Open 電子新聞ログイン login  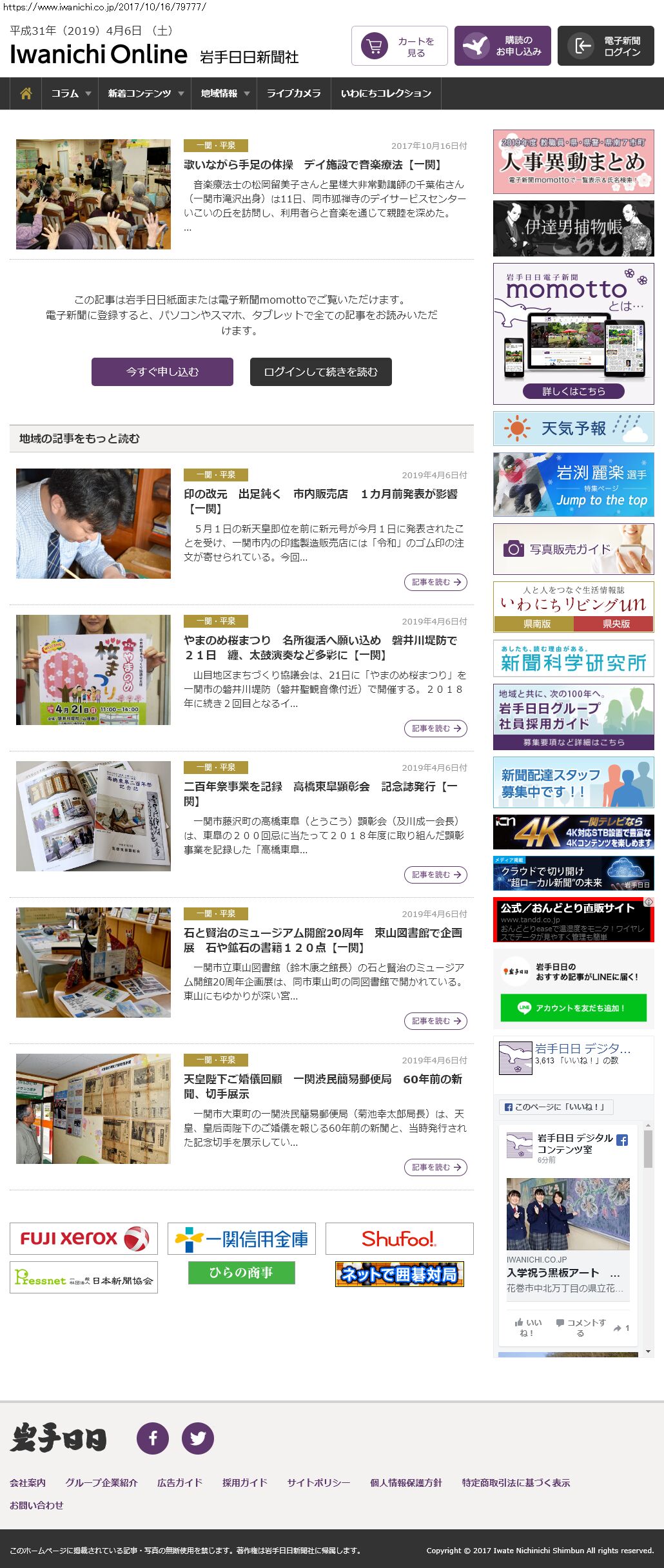606,46
